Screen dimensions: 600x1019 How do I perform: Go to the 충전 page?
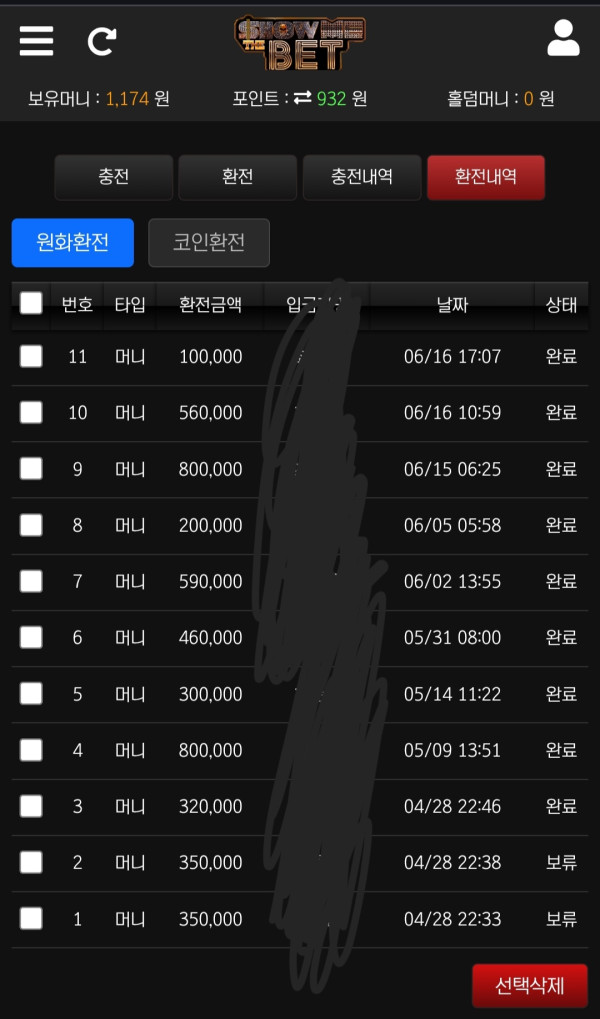(114, 177)
